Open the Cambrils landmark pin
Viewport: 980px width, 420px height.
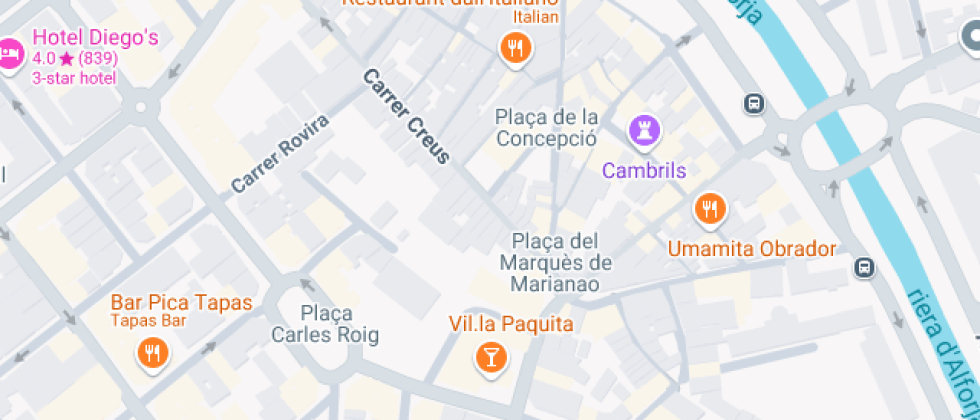pyautogui.click(x=644, y=129)
